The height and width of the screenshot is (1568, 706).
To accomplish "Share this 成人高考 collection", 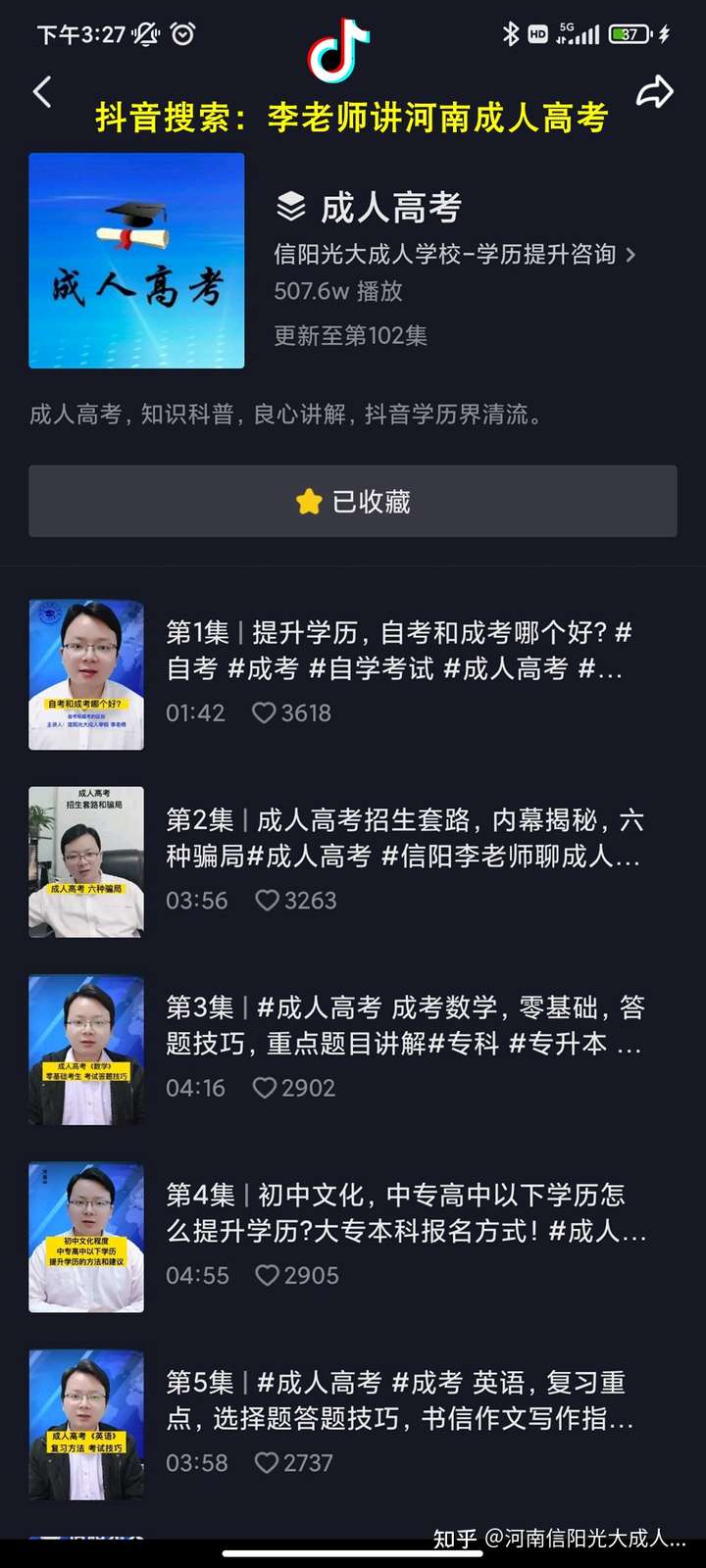I will [654, 92].
